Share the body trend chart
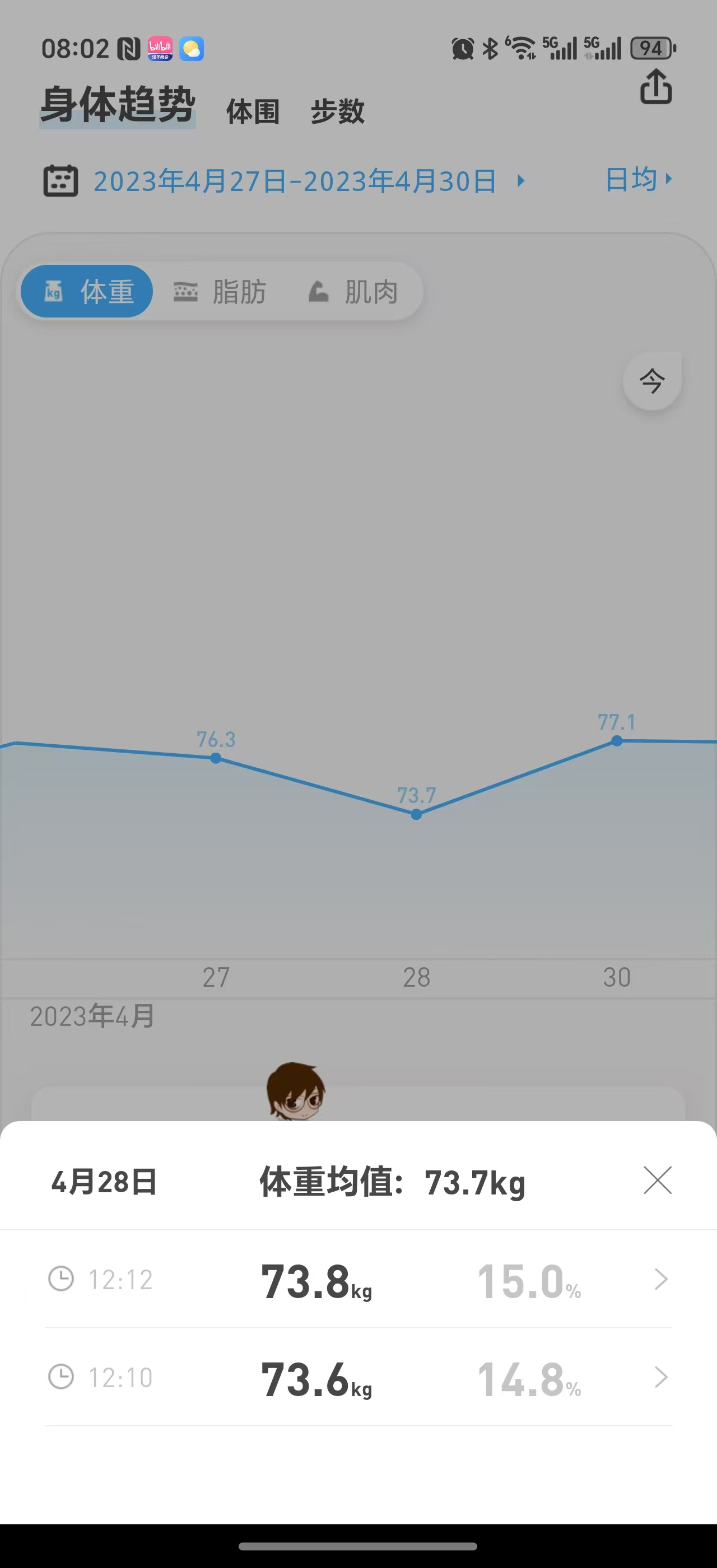The image size is (717, 1568). 655,87
